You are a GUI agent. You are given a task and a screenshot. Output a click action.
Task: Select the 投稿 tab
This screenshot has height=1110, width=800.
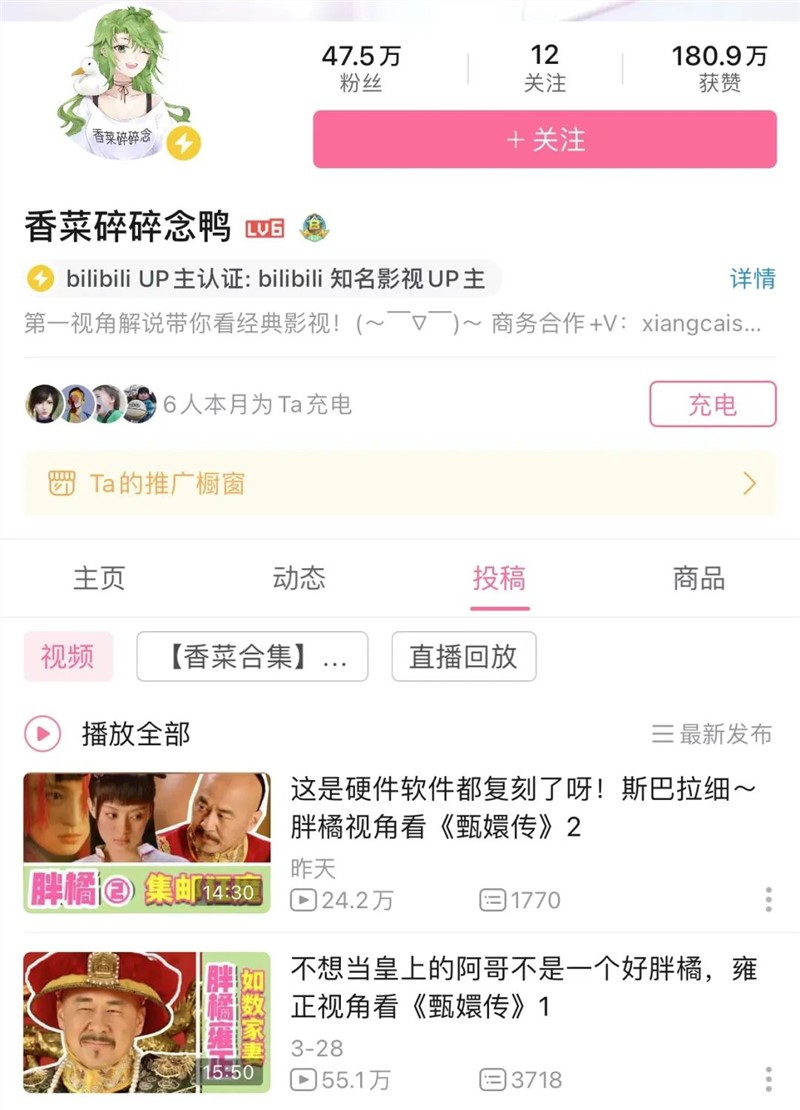tap(500, 578)
